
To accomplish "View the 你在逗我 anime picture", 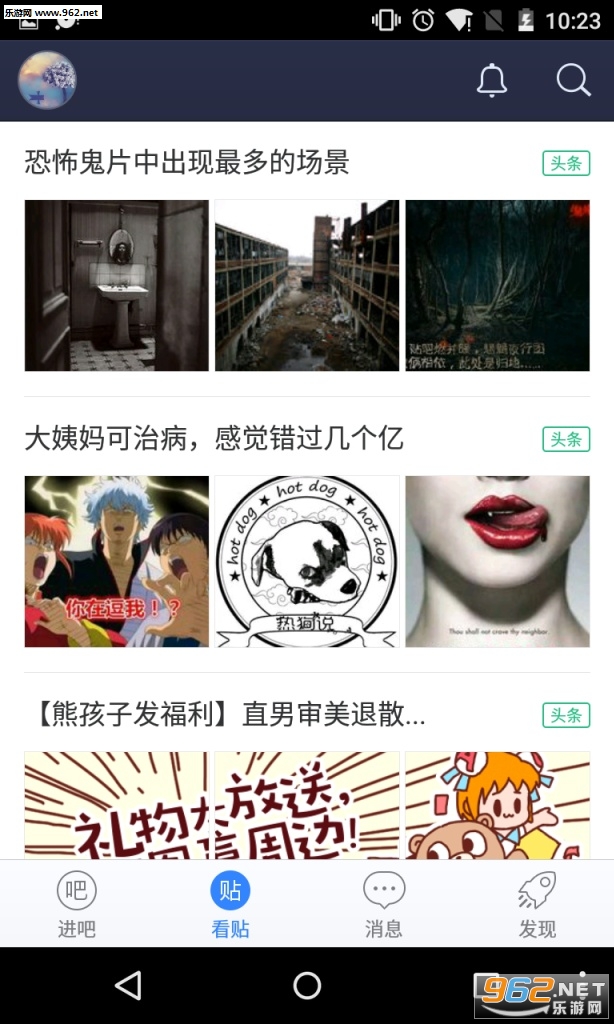I will 116,561.
